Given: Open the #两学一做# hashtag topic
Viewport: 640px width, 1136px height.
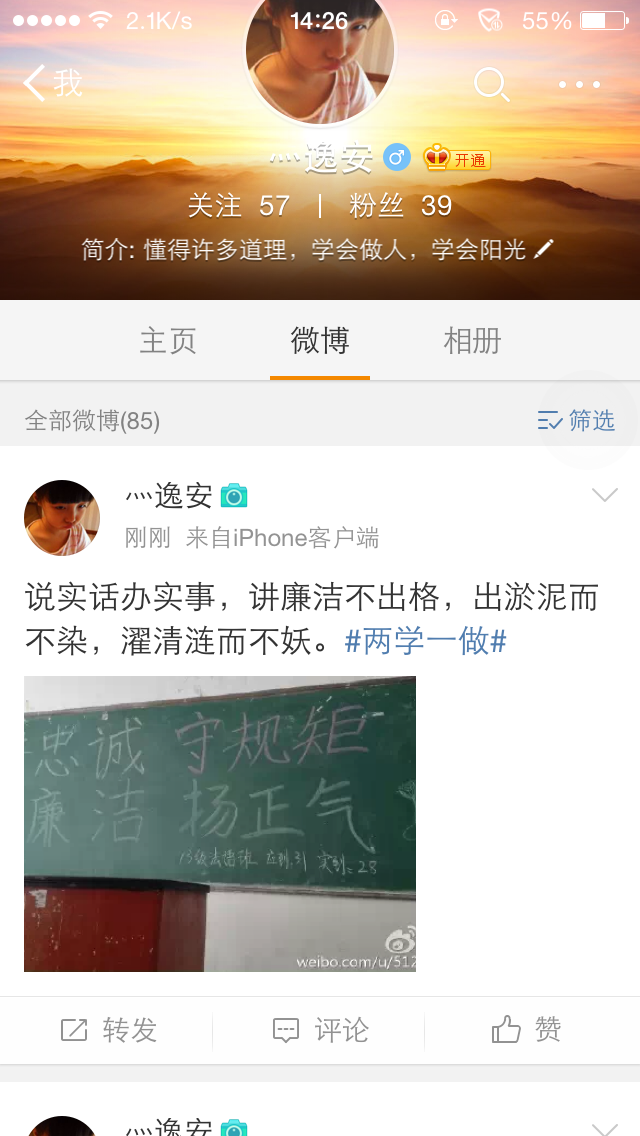Looking at the screenshot, I should click(x=426, y=641).
